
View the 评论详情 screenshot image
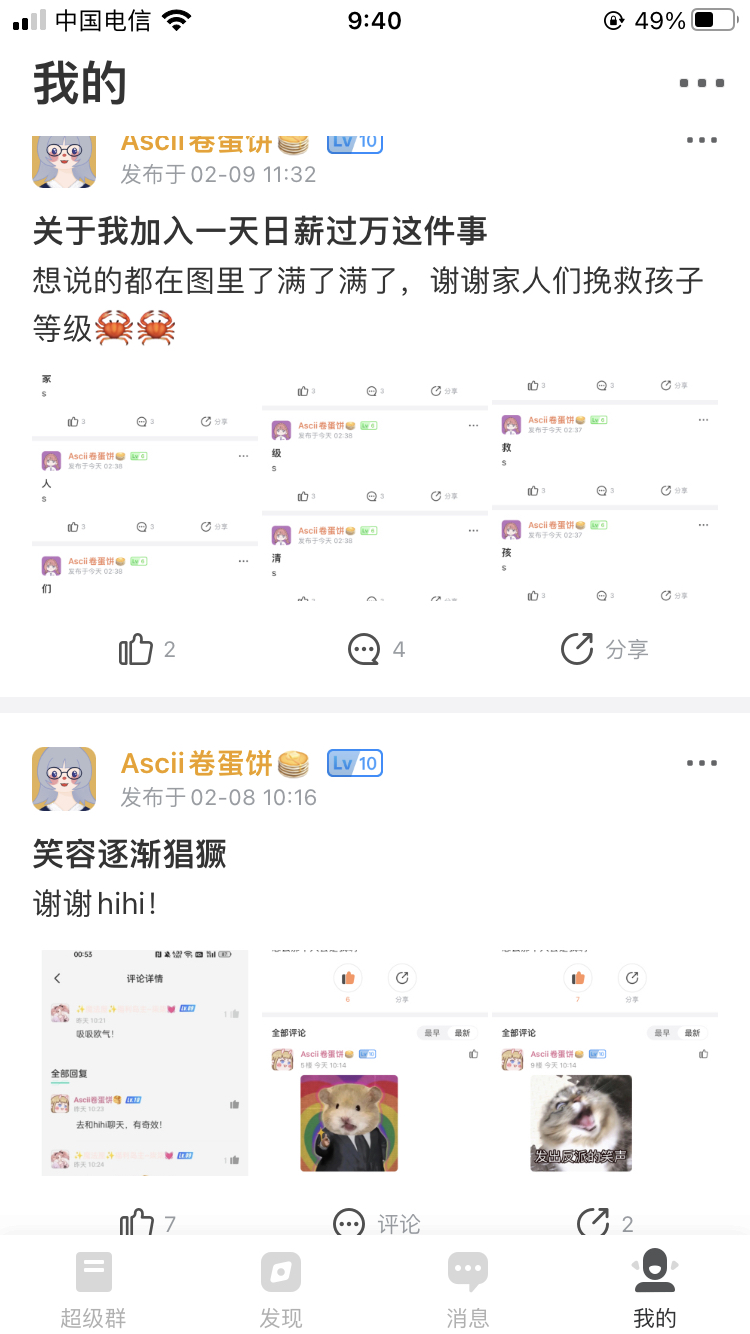(145, 1062)
